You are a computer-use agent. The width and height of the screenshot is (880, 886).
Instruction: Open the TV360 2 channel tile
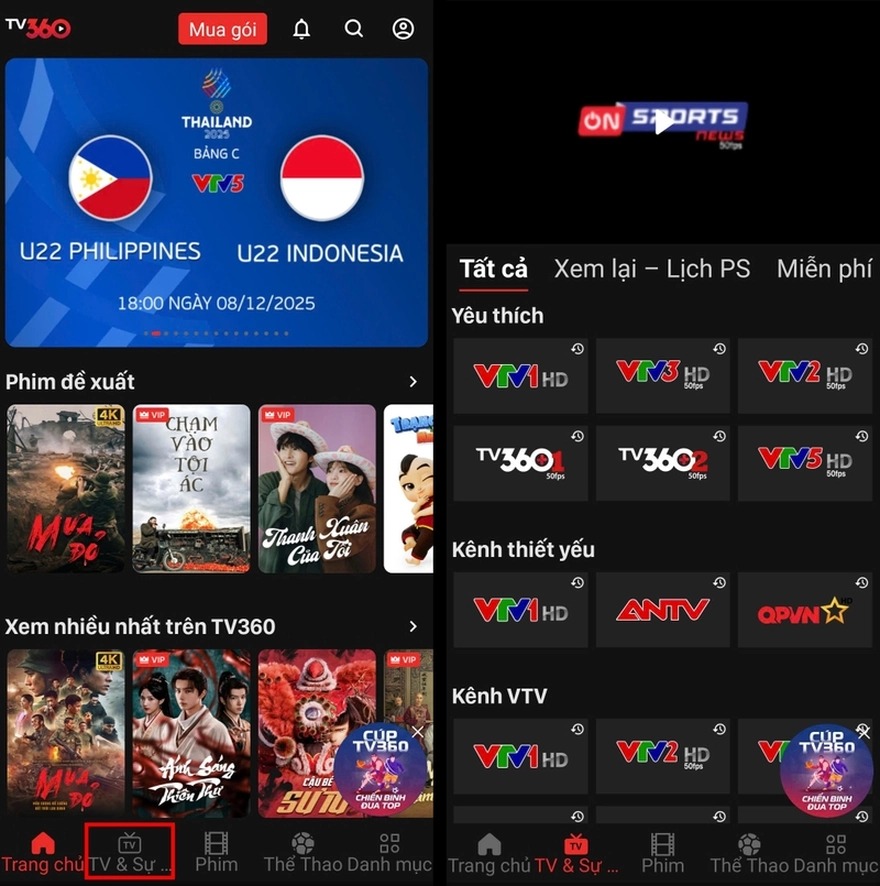coord(662,463)
